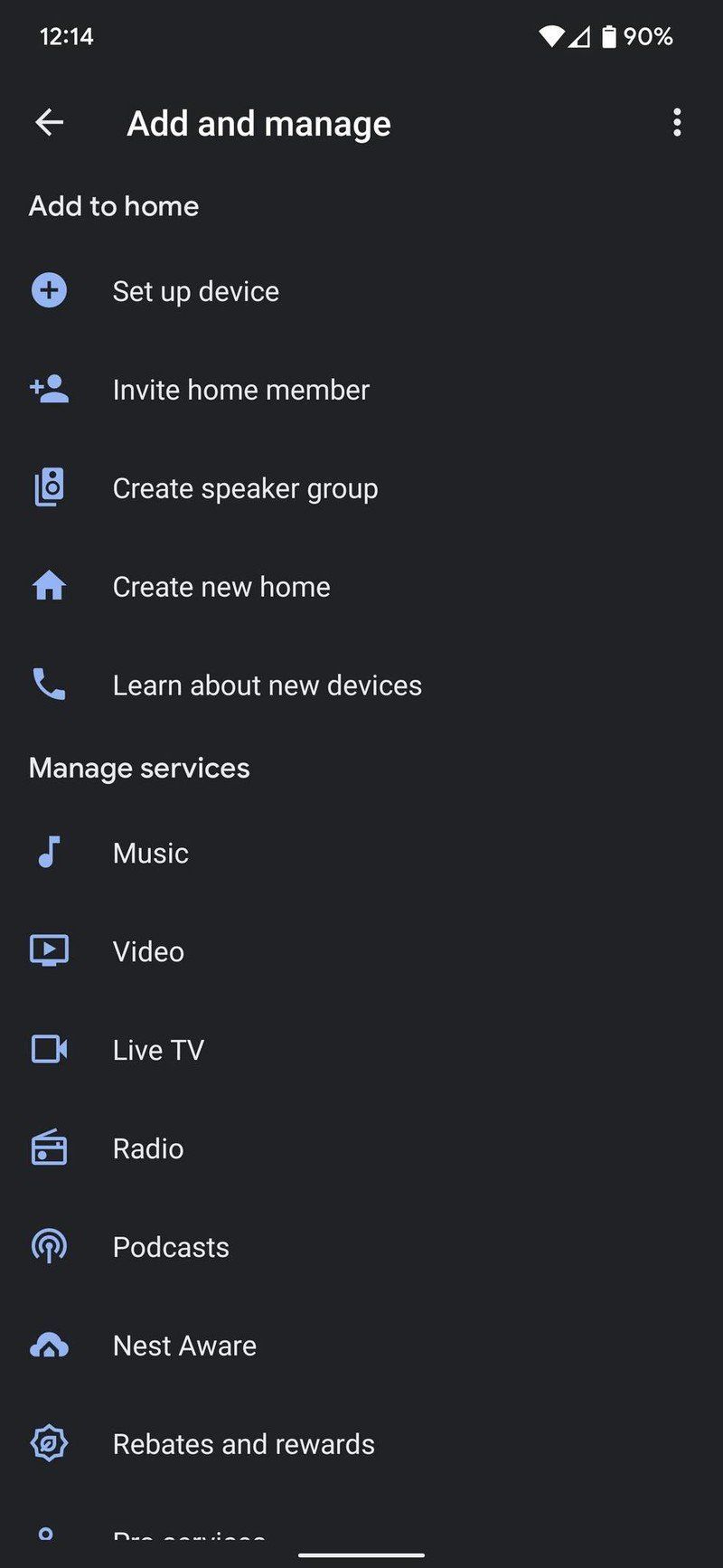Tap the Set up device plus icon
Screen dimensions: 723x1568
click(50, 291)
